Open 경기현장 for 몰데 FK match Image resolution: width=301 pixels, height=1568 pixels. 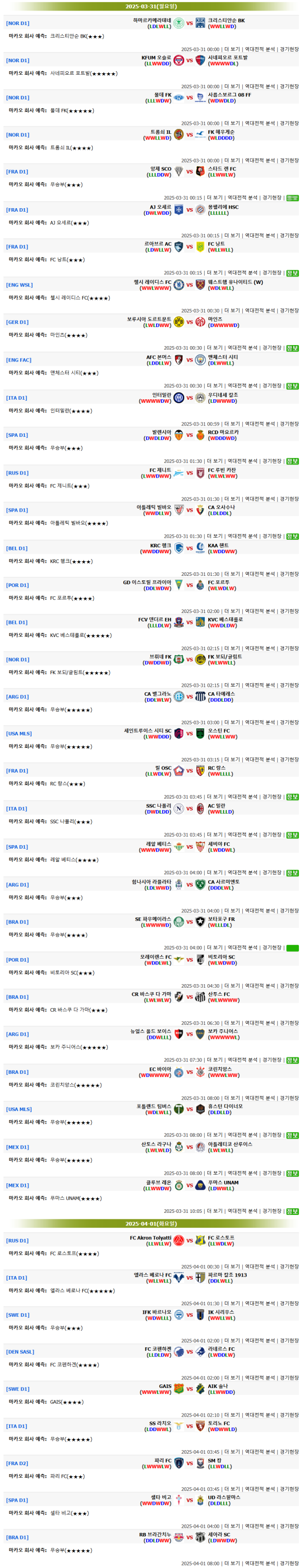[289, 123]
